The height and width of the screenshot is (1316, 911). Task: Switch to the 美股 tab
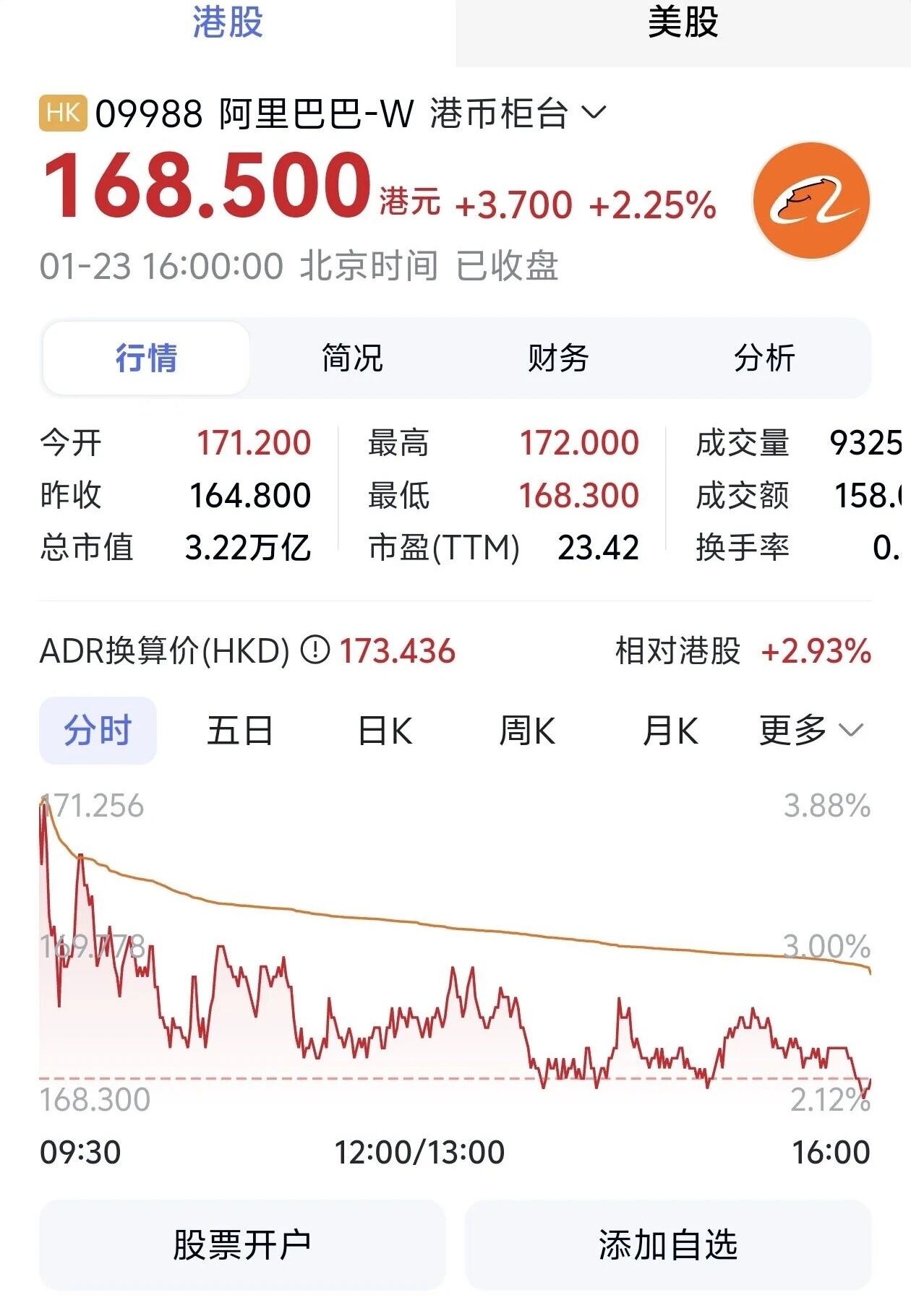(x=683, y=23)
